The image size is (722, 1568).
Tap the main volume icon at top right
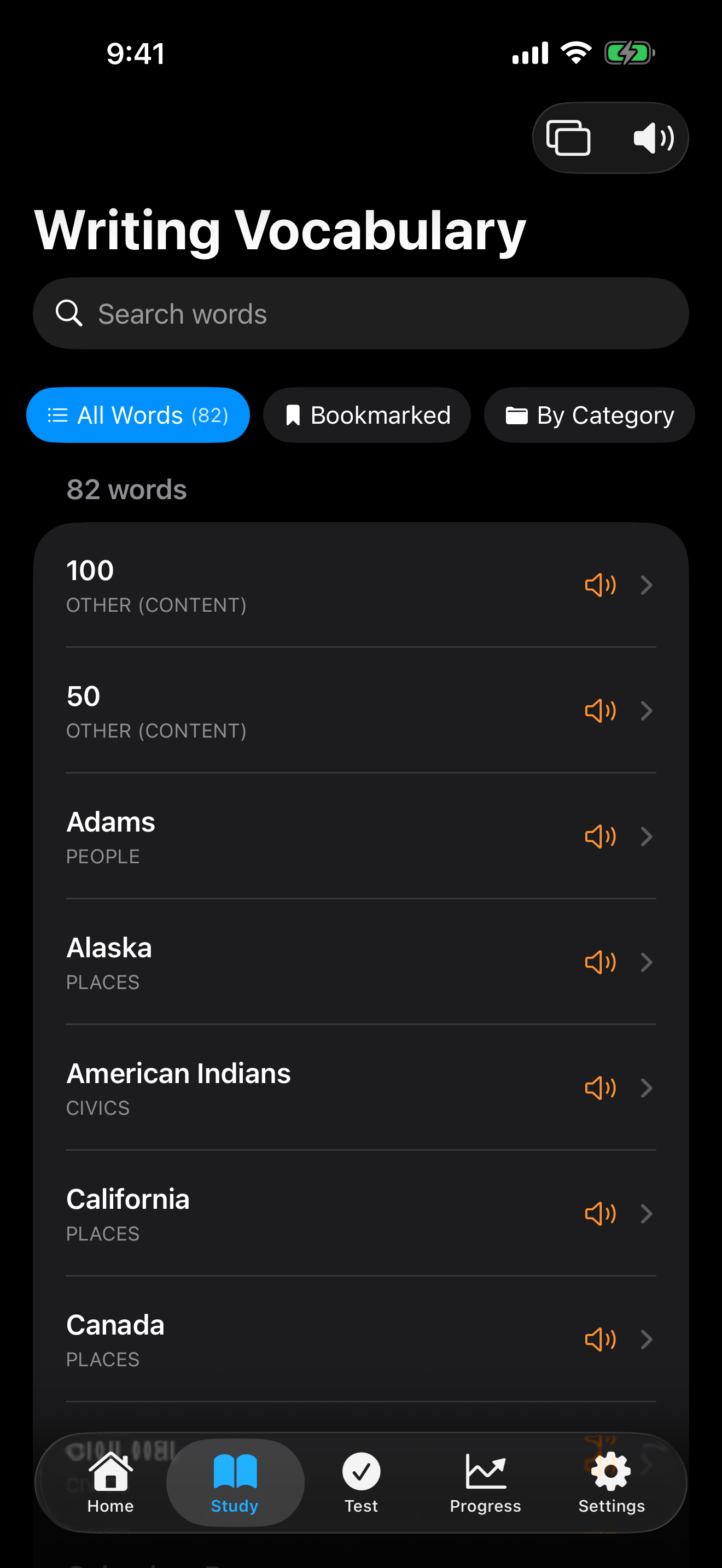pyautogui.click(x=652, y=137)
